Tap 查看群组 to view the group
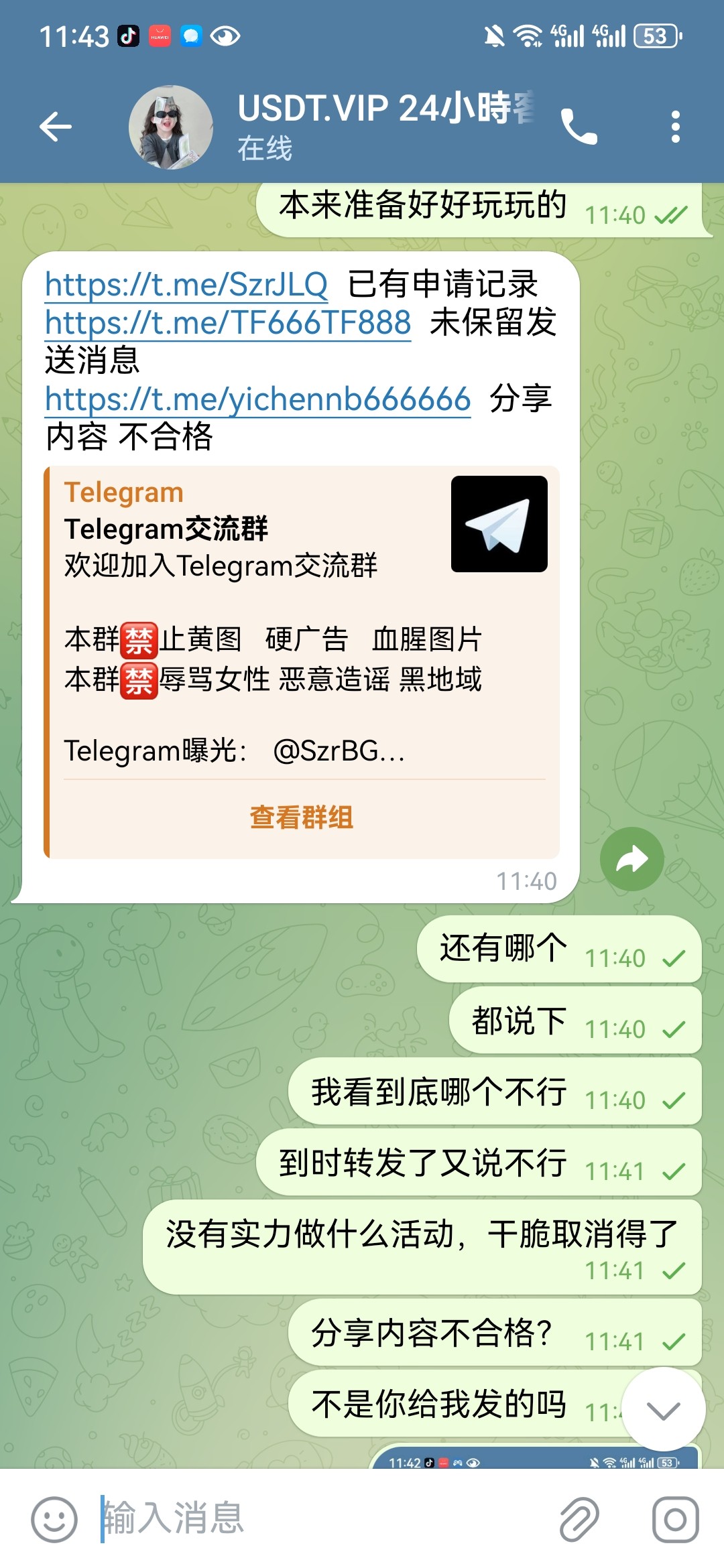 tap(301, 818)
